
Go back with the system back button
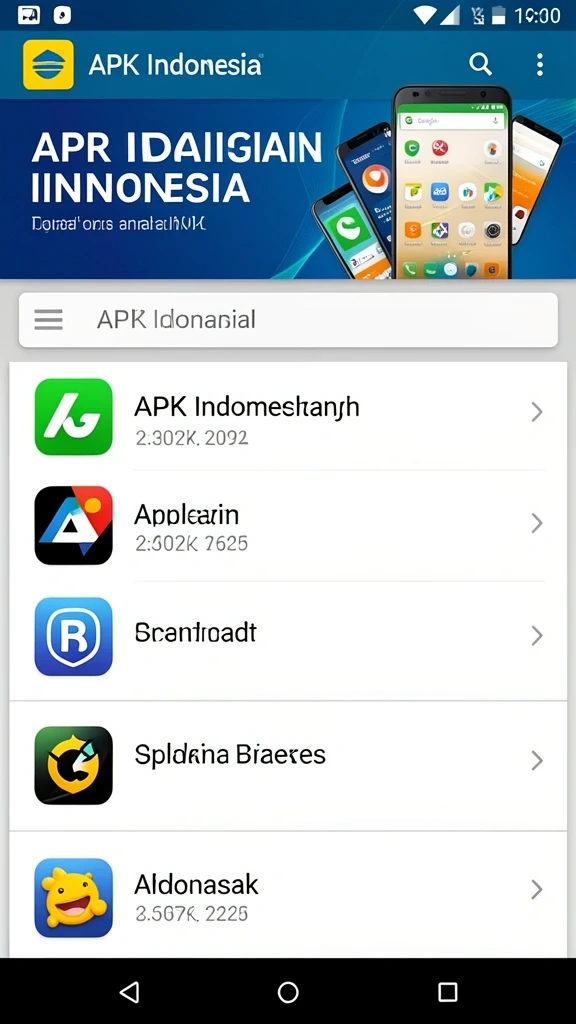(x=129, y=992)
